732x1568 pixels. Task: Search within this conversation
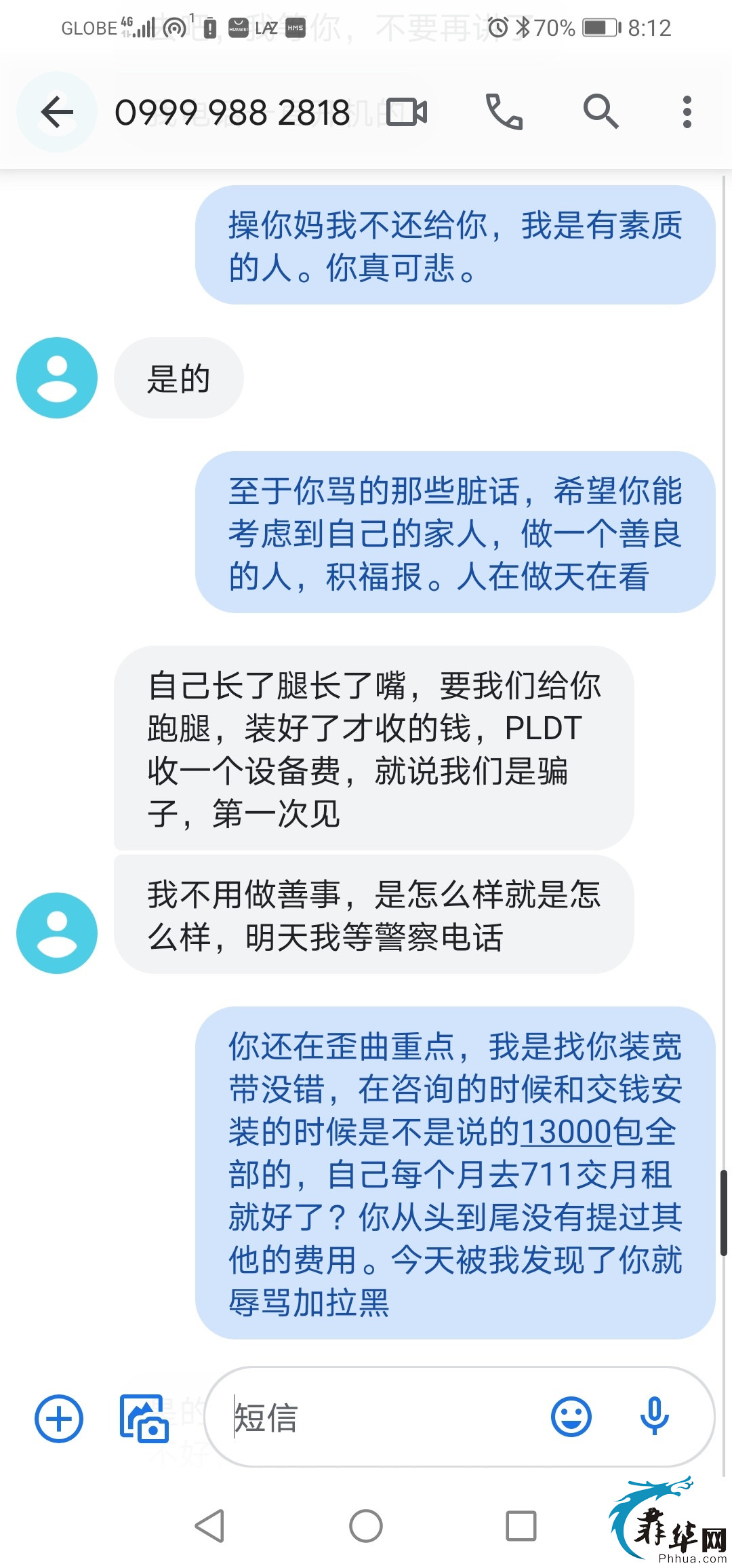click(x=601, y=112)
